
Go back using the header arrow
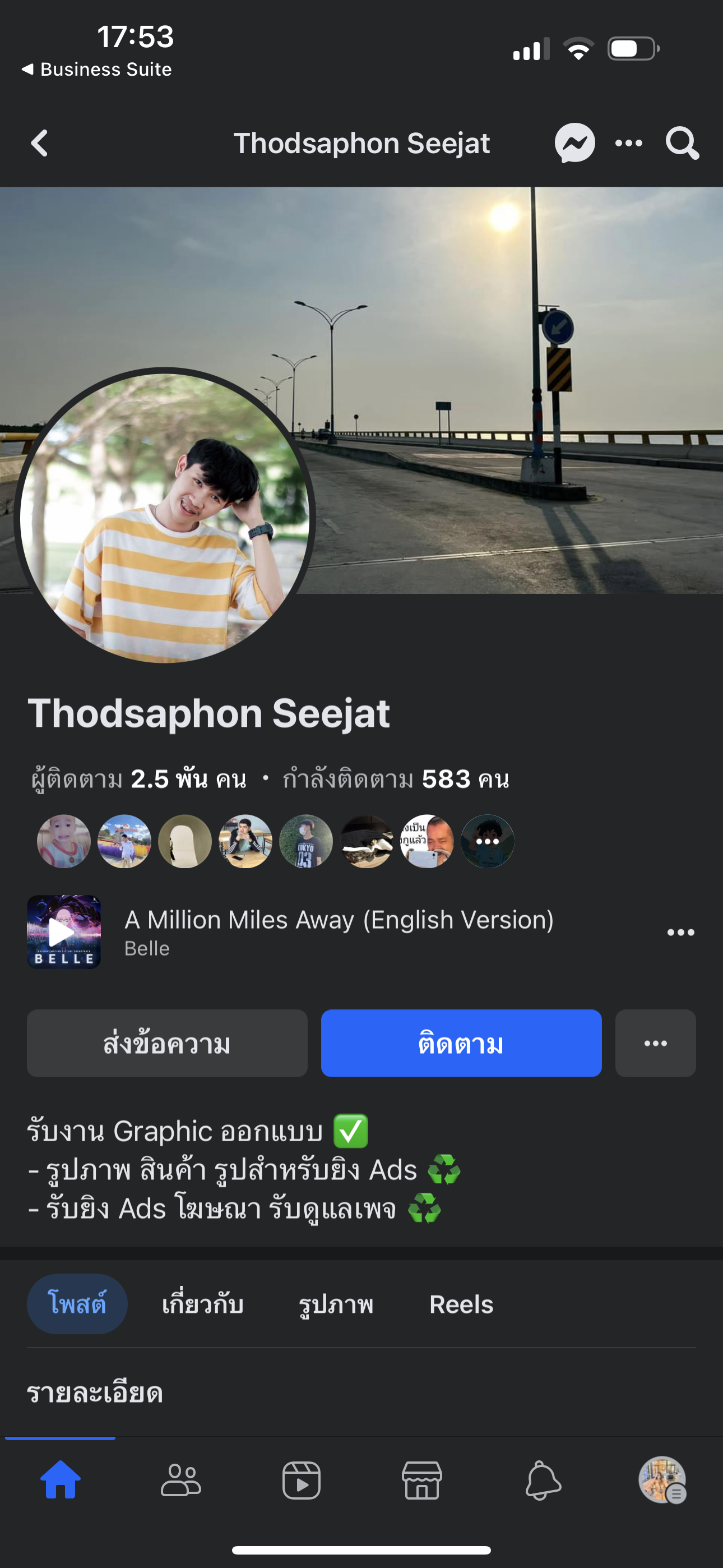point(40,144)
